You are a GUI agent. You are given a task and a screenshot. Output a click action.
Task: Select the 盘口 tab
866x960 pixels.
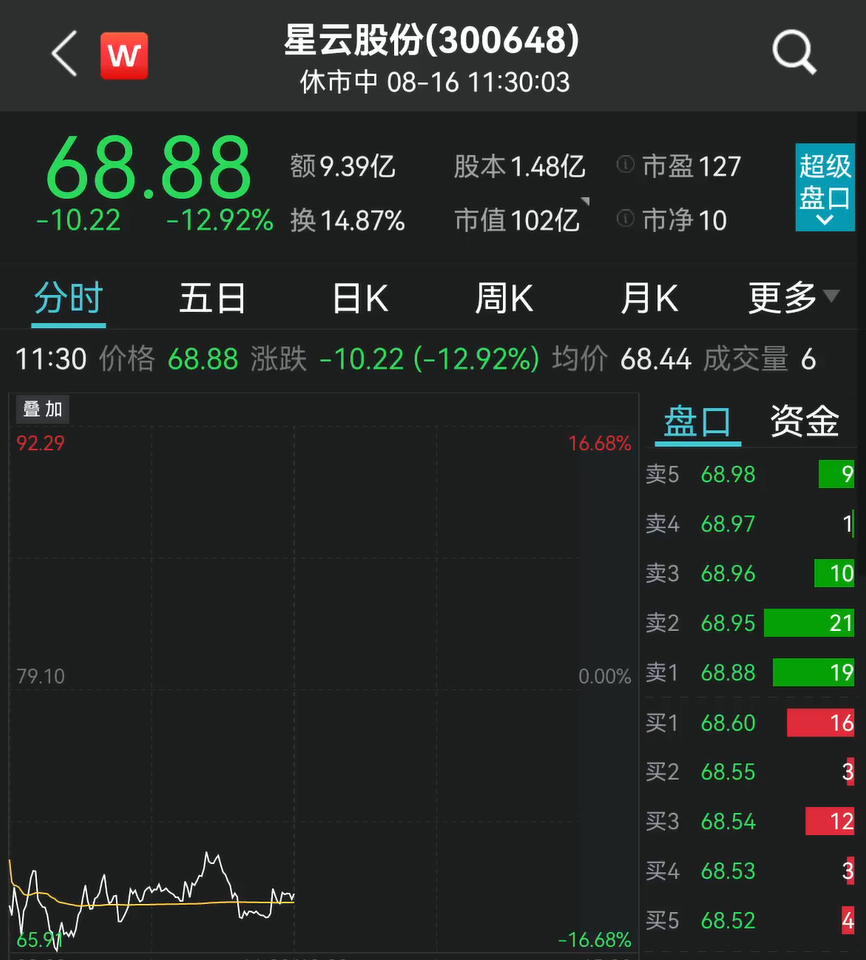(697, 422)
